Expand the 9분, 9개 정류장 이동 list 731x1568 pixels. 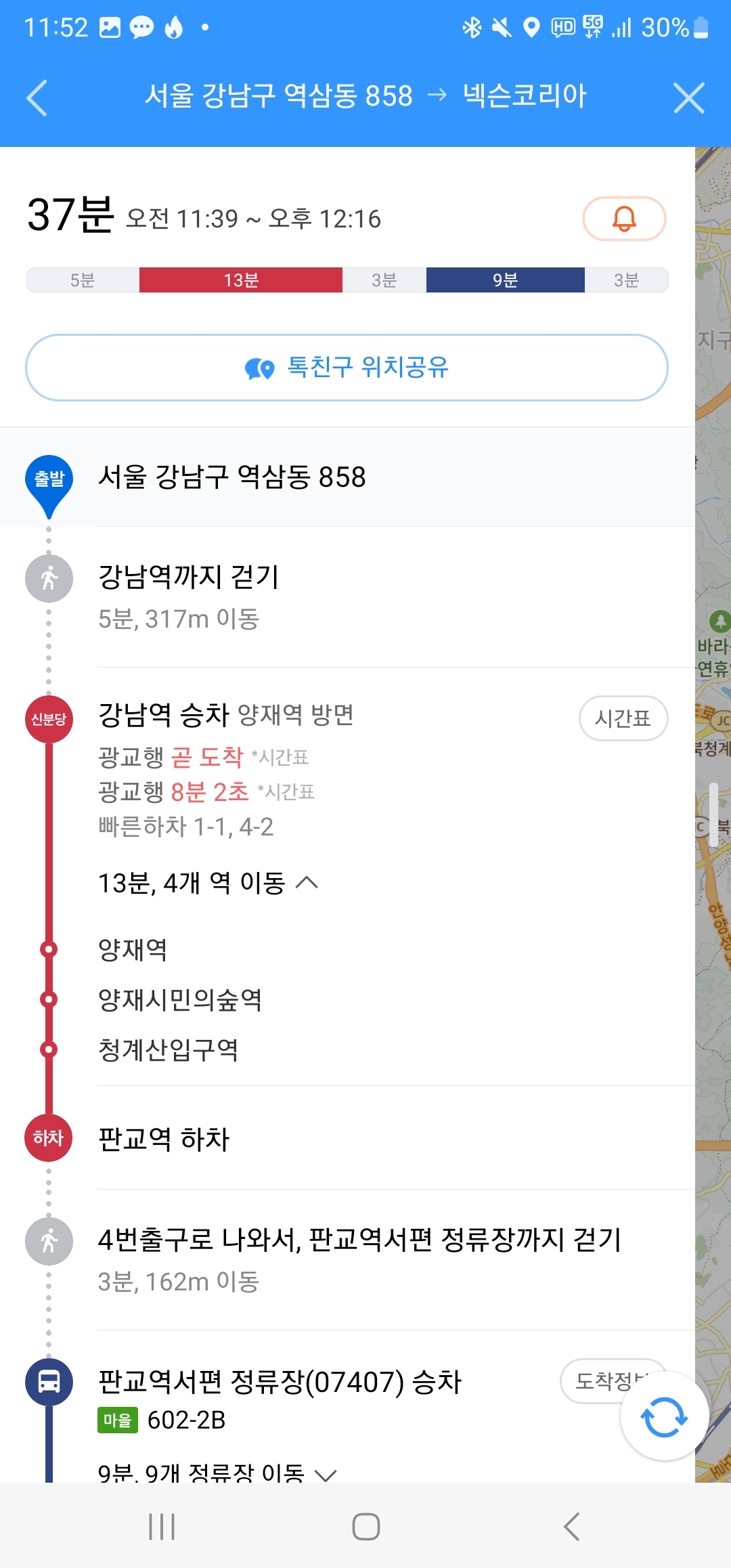click(x=217, y=1473)
